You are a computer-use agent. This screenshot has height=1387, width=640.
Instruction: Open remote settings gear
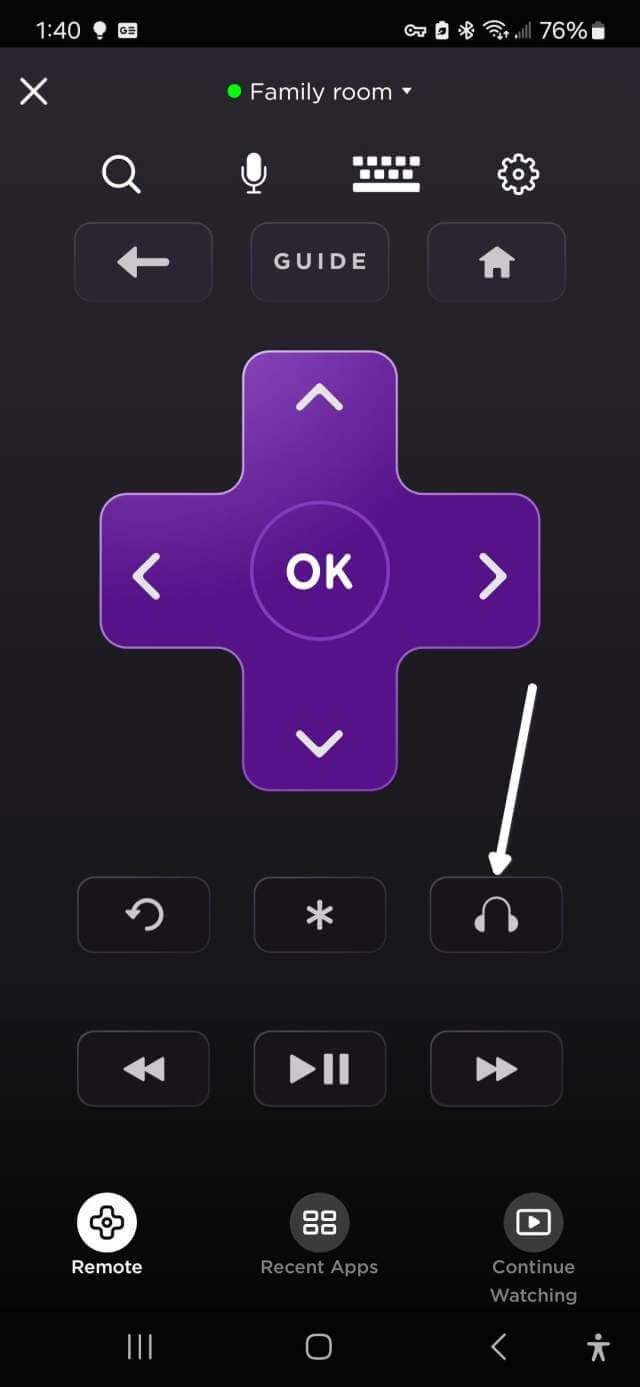[518, 175]
